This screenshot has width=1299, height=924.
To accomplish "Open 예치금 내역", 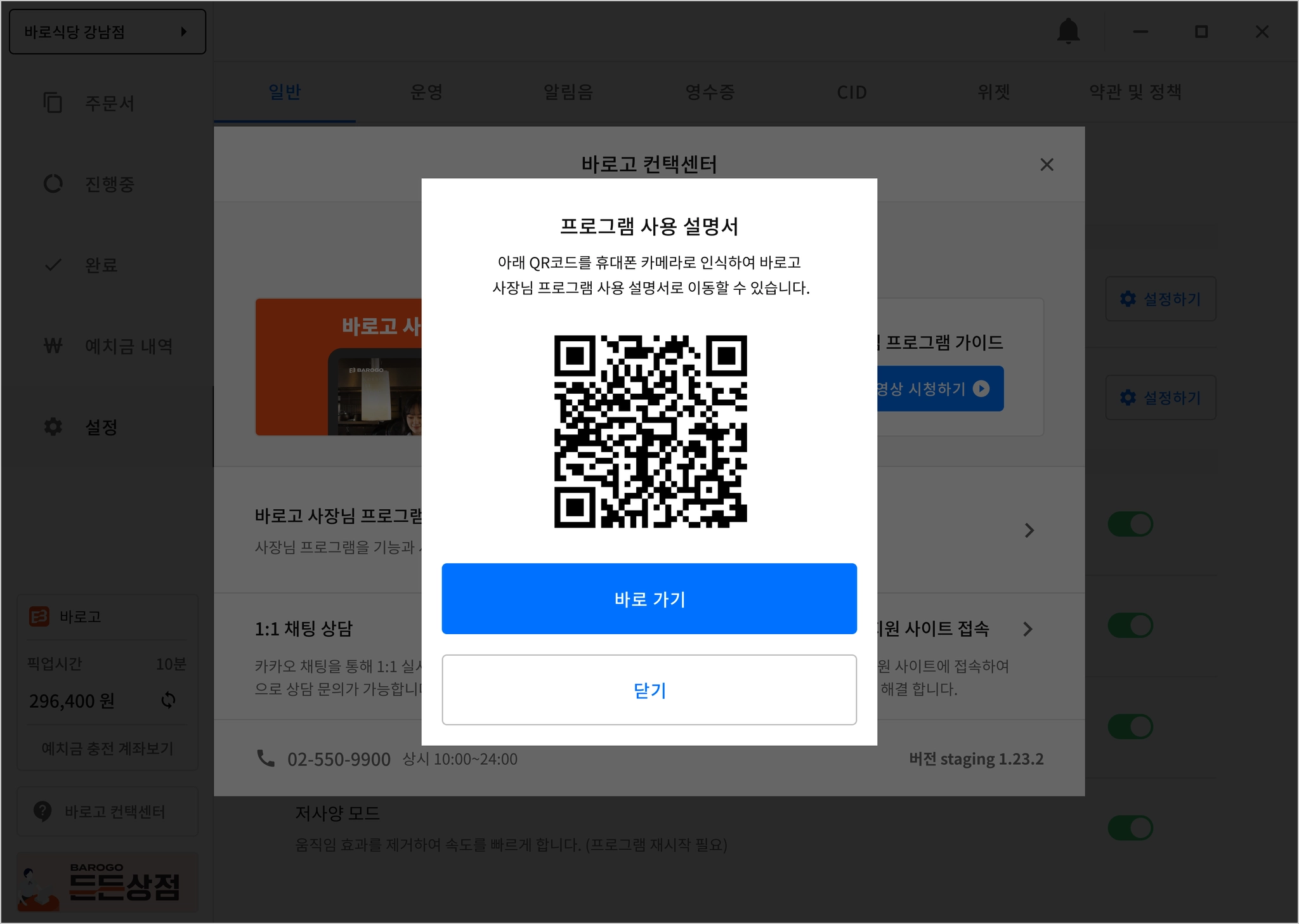I will [x=128, y=346].
